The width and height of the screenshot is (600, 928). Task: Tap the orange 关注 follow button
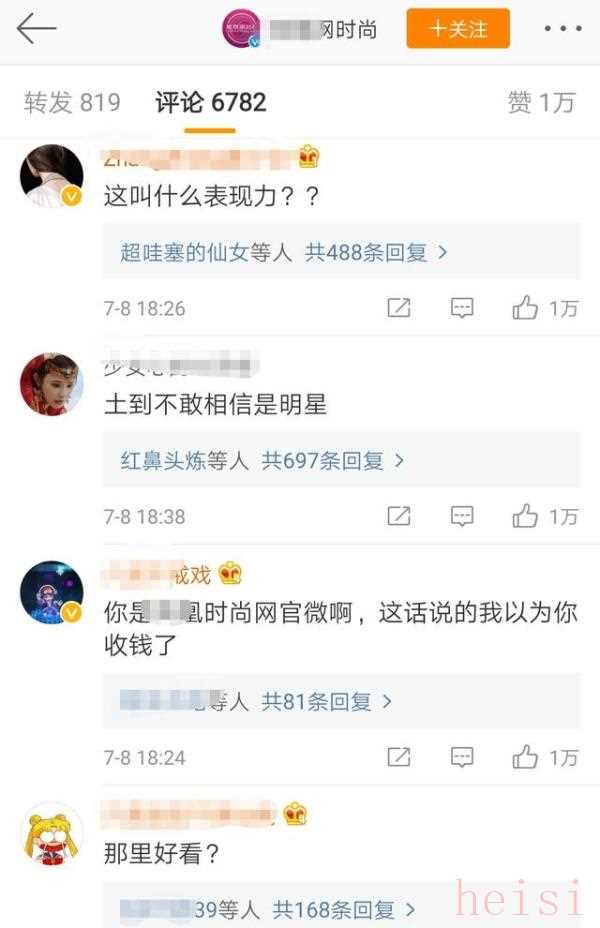pyautogui.click(x=457, y=29)
